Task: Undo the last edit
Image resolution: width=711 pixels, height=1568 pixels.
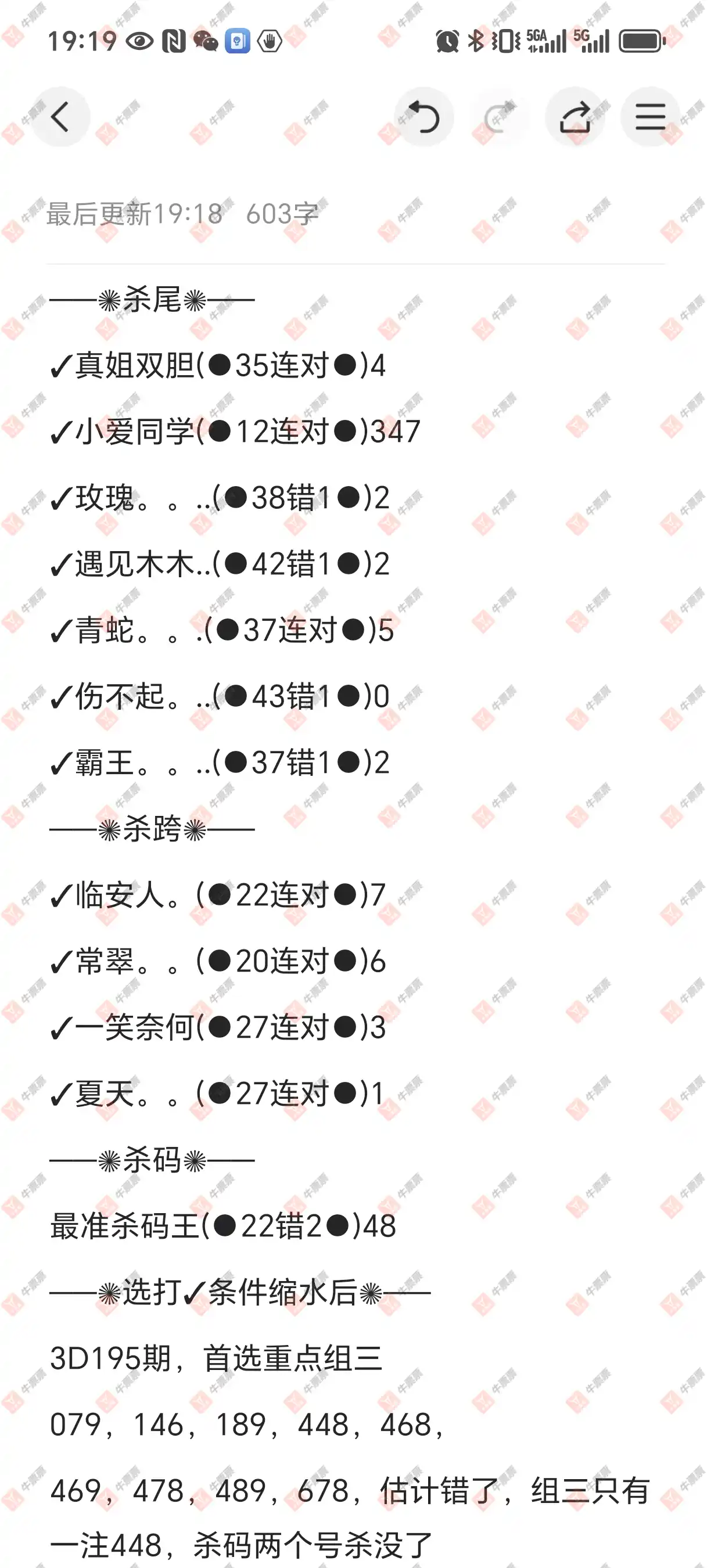Action: point(423,117)
